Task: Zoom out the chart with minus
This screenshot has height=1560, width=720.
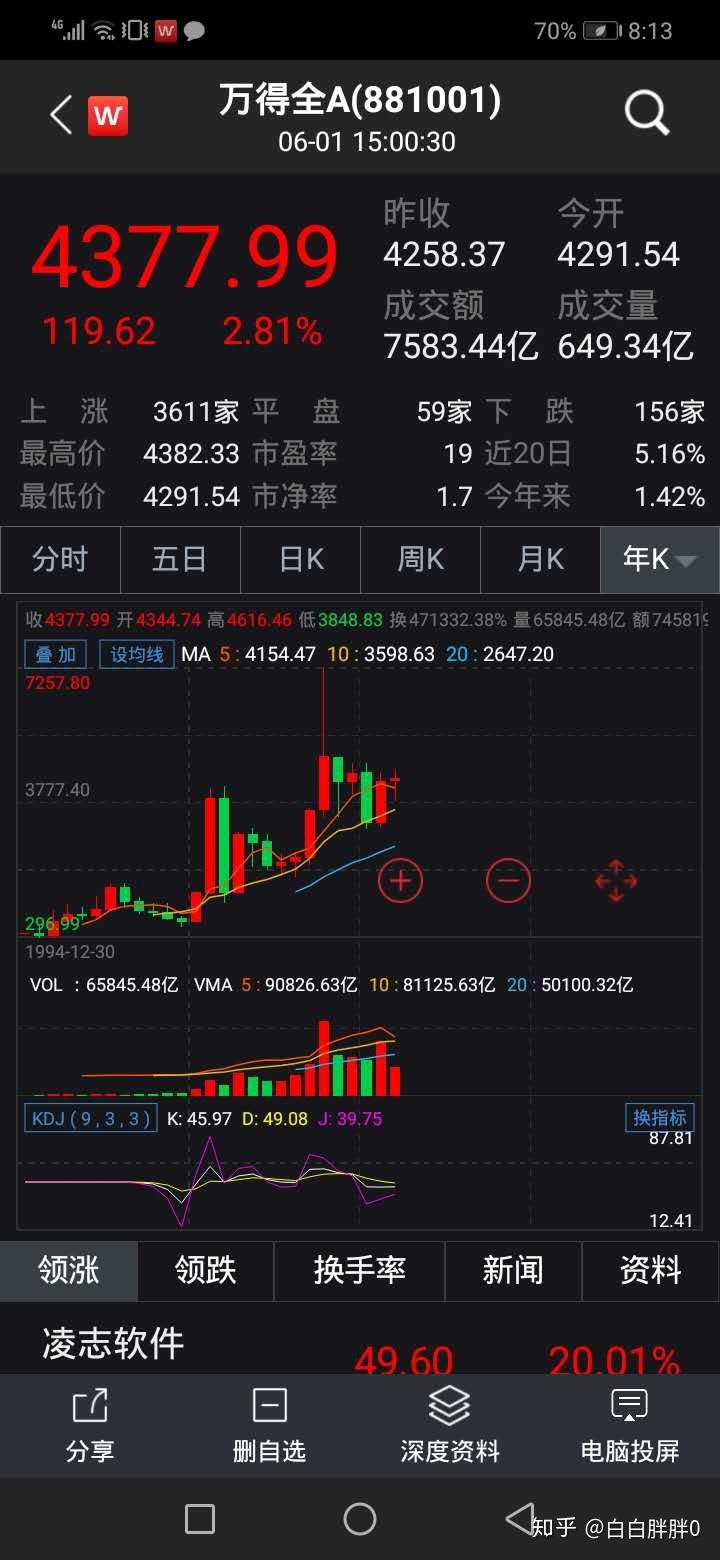Action: [x=508, y=881]
